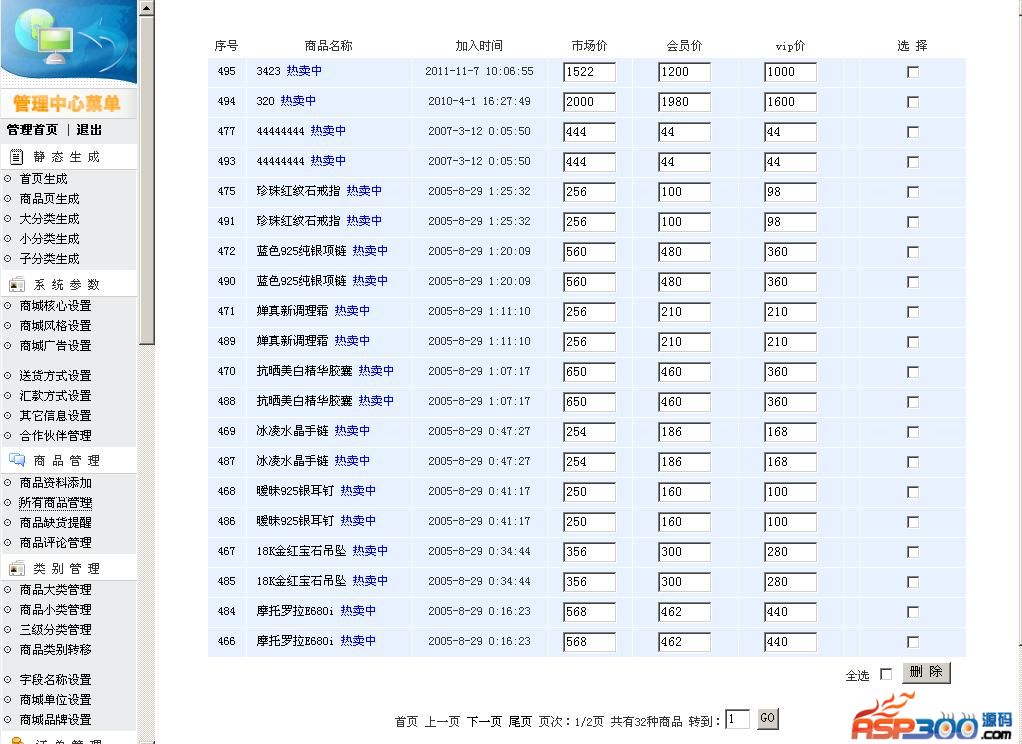
Task: Tap the 删除 delete button
Action: 926,672
